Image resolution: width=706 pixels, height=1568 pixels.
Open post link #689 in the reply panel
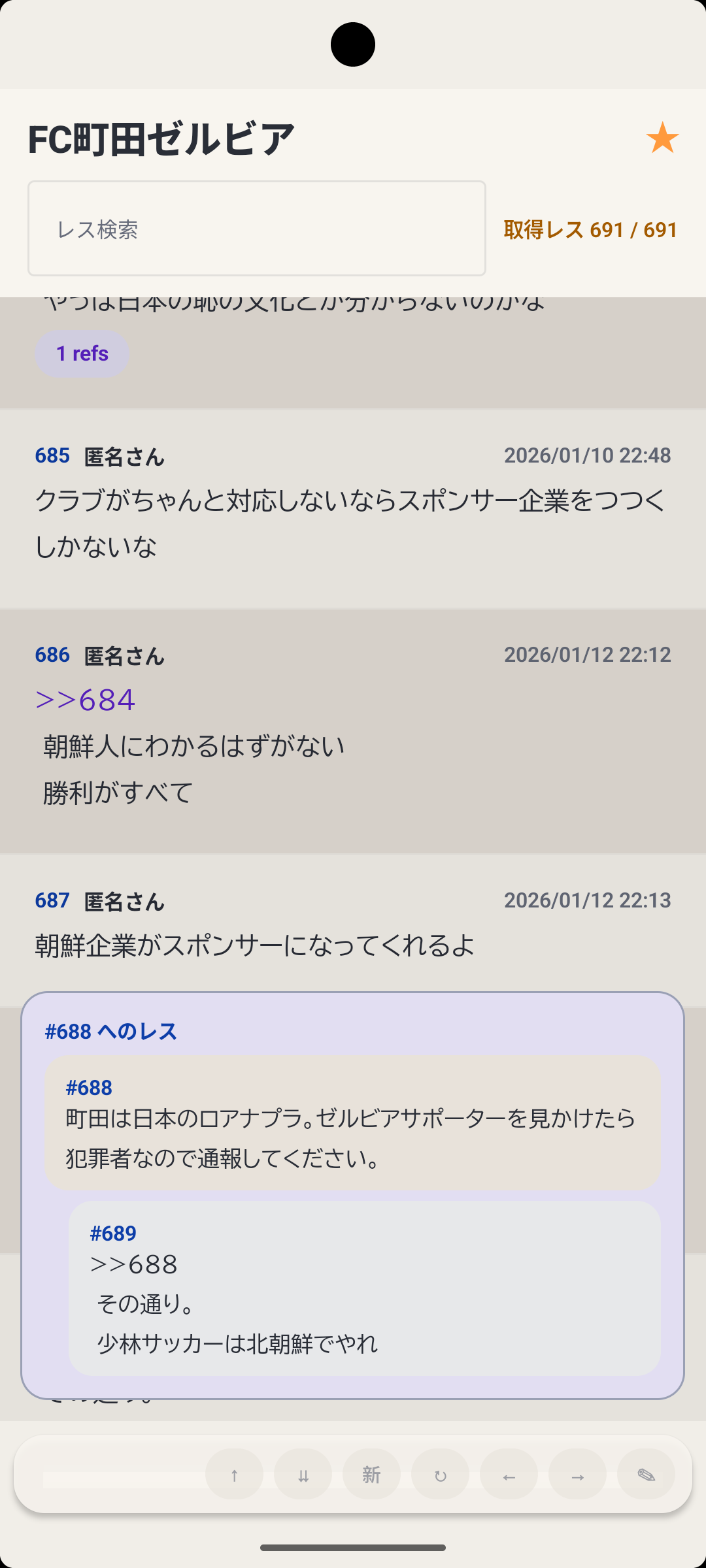click(x=113, y=1232)
